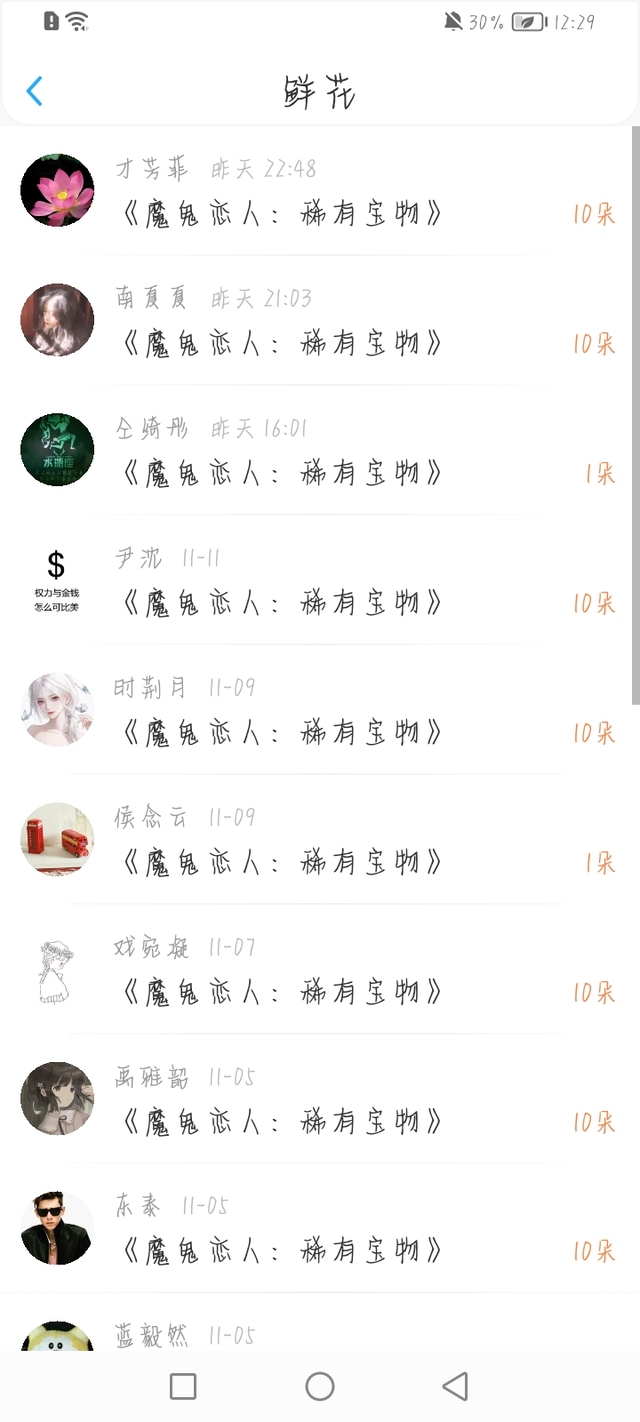The height and width of the screenshot is (1422, 640).
Task: Open the 戏宛凝 list entry
Action: (x=320, y=971)
